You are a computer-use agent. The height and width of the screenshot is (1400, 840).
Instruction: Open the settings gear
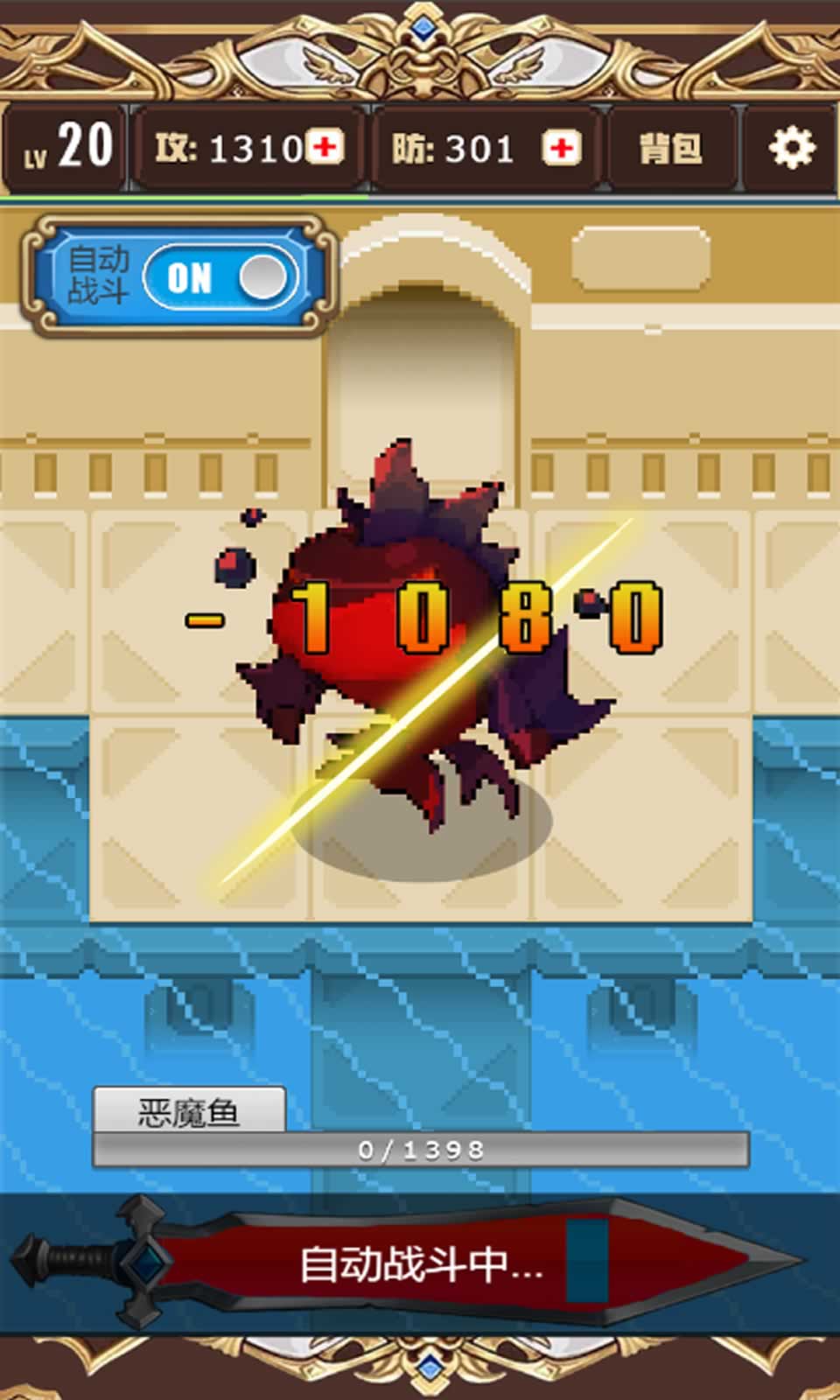pyautogui.click(x=791, y=148)
